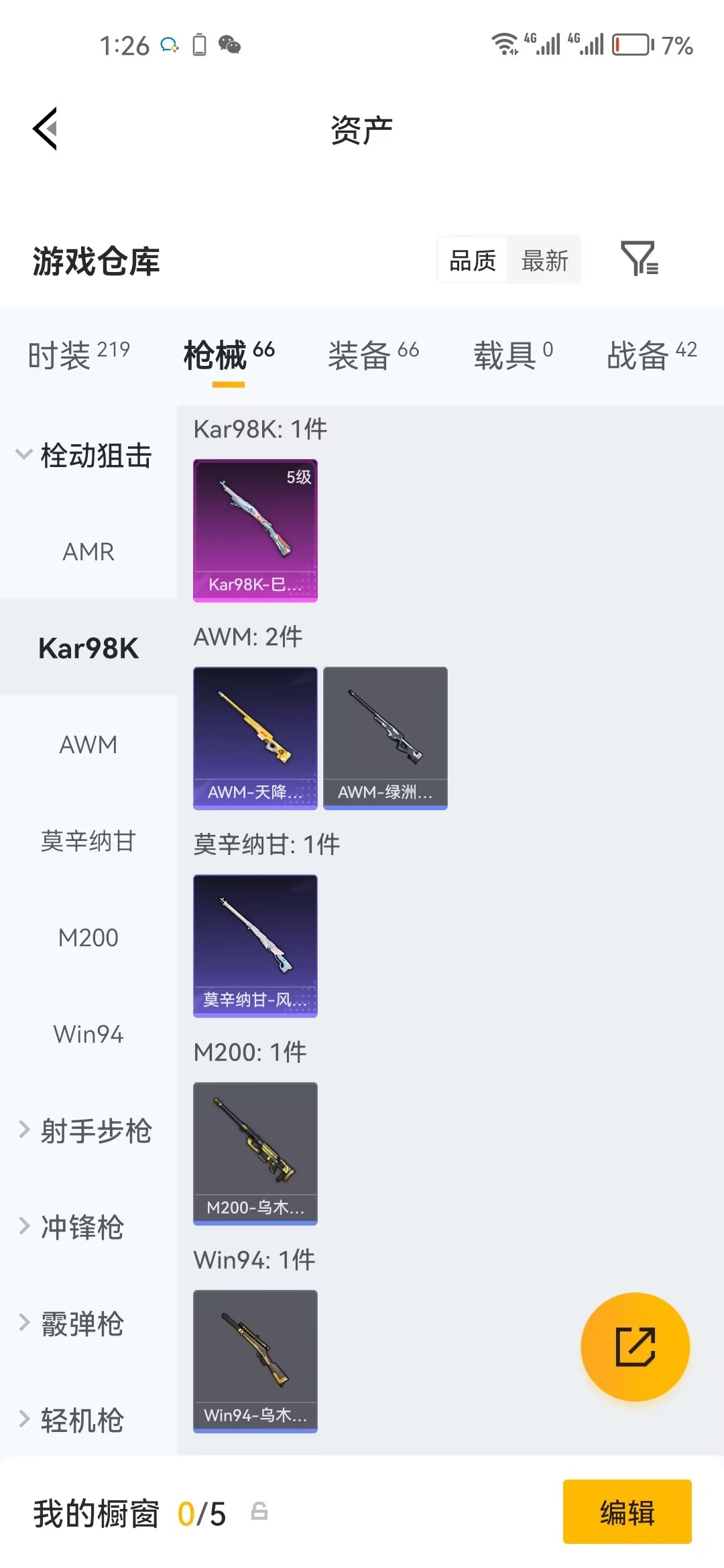Click the M200-乌木 weapon skin

(255, 1154)
